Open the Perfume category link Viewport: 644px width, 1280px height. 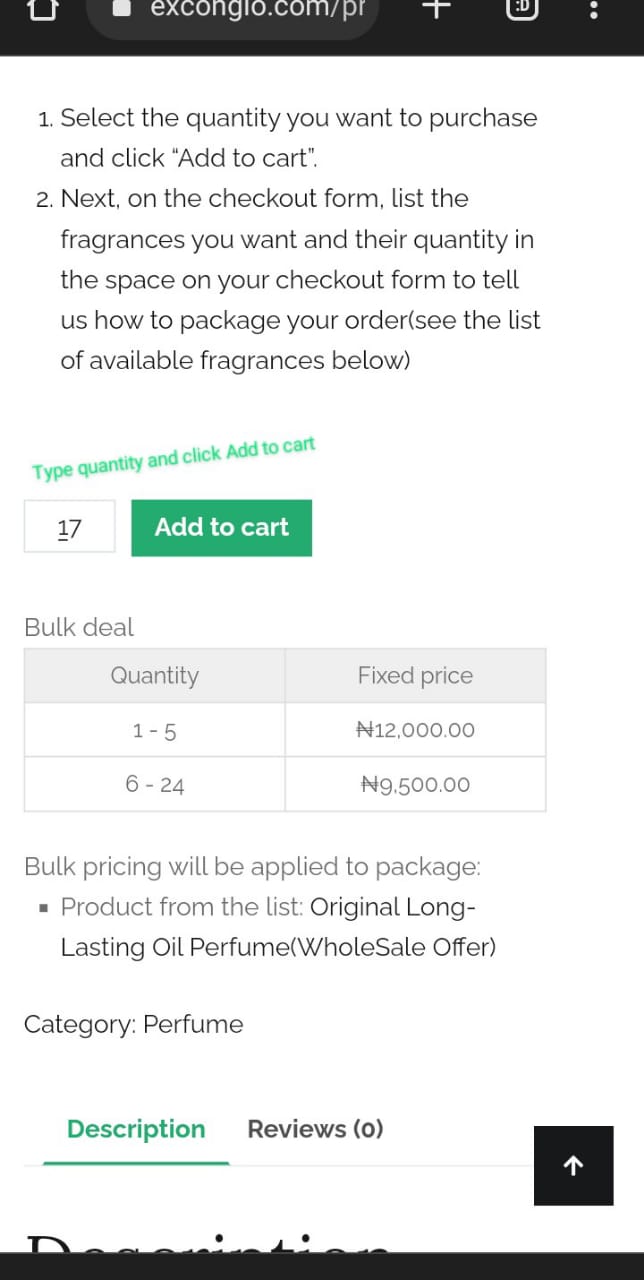click(x=193, y=1024)
